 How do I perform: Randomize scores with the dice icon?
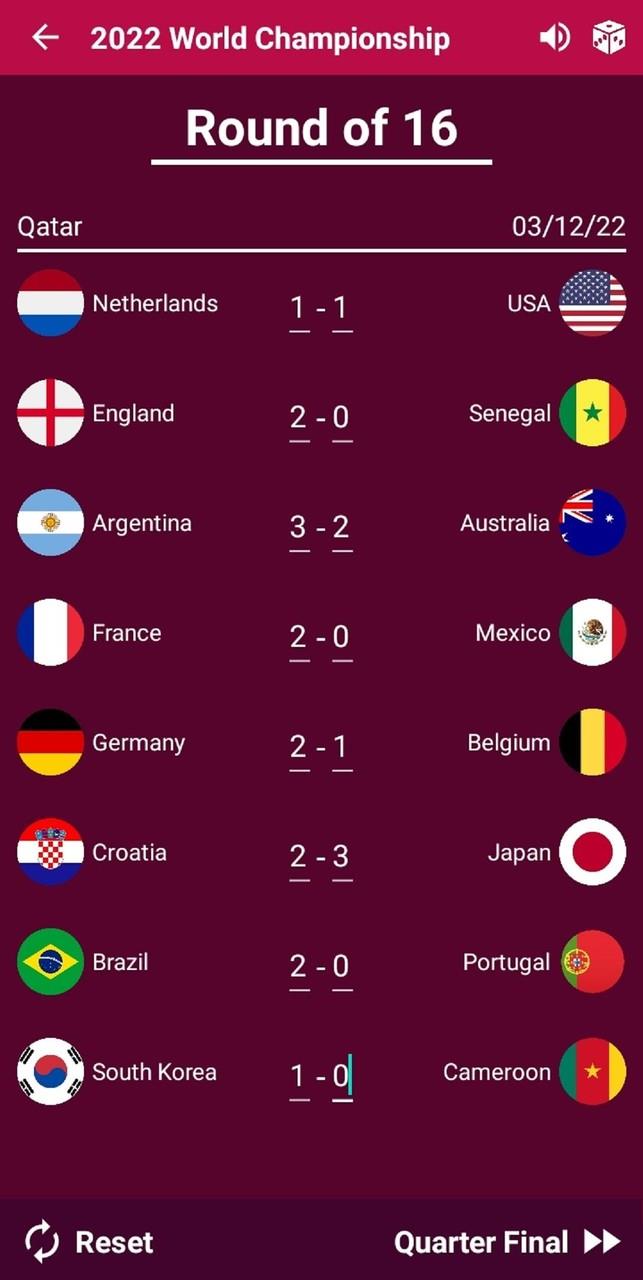pos(608,38)
